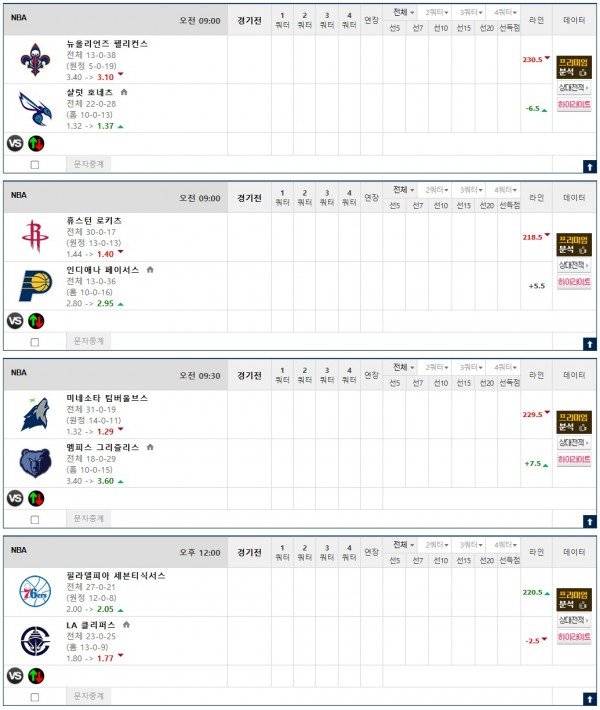Image resolution: width=600 pixels, height=710 pixels.
Task: Jump to top from the 76ers–Clippers card arrow
Action: [x=590, y=698]
